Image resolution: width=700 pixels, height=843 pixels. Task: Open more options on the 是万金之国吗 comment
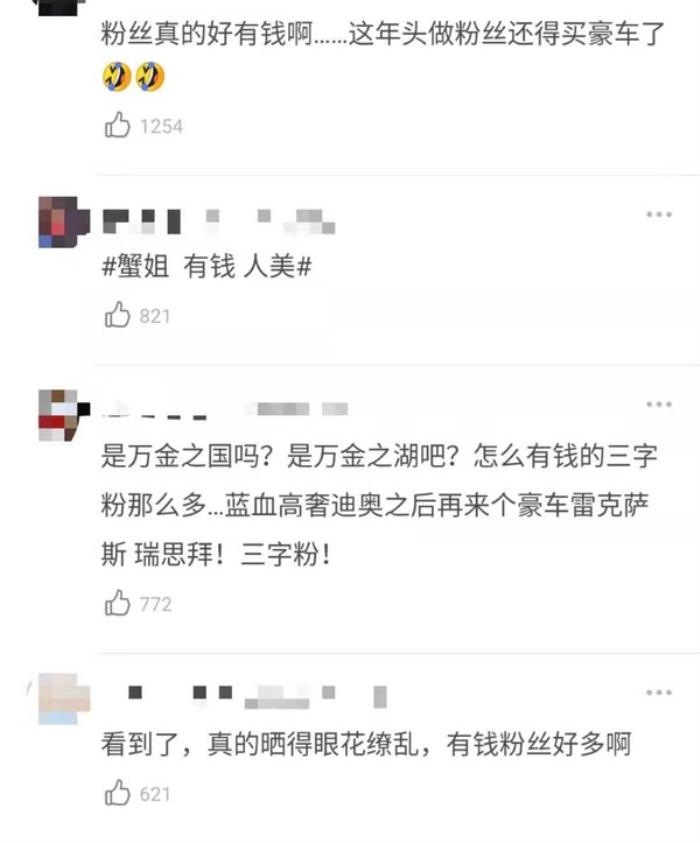(x=658, y=404)
